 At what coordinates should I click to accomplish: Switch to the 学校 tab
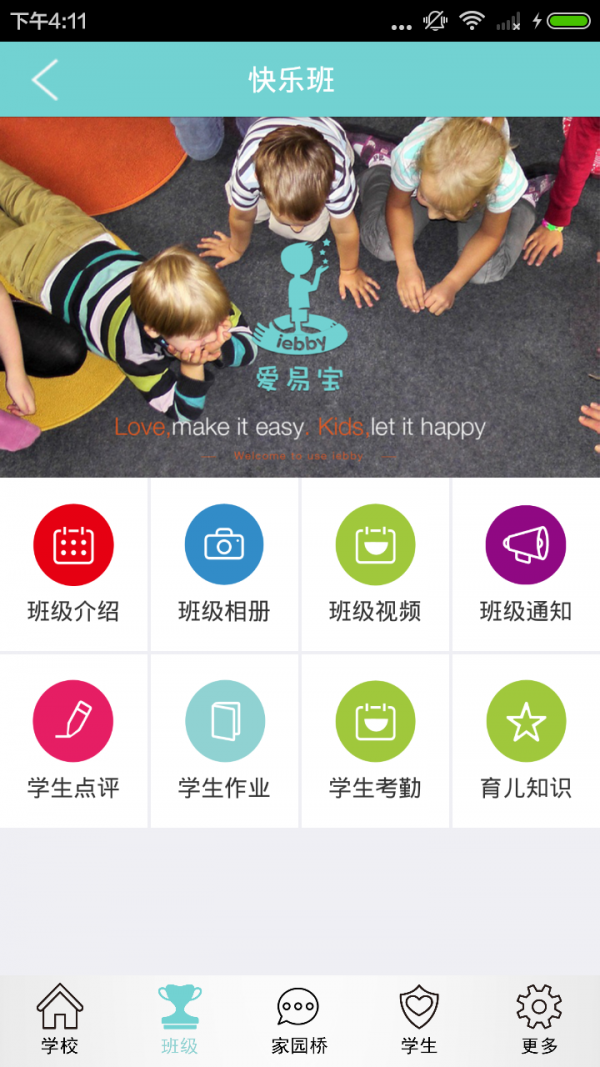pyautogui.click(x=60, y=1020)
